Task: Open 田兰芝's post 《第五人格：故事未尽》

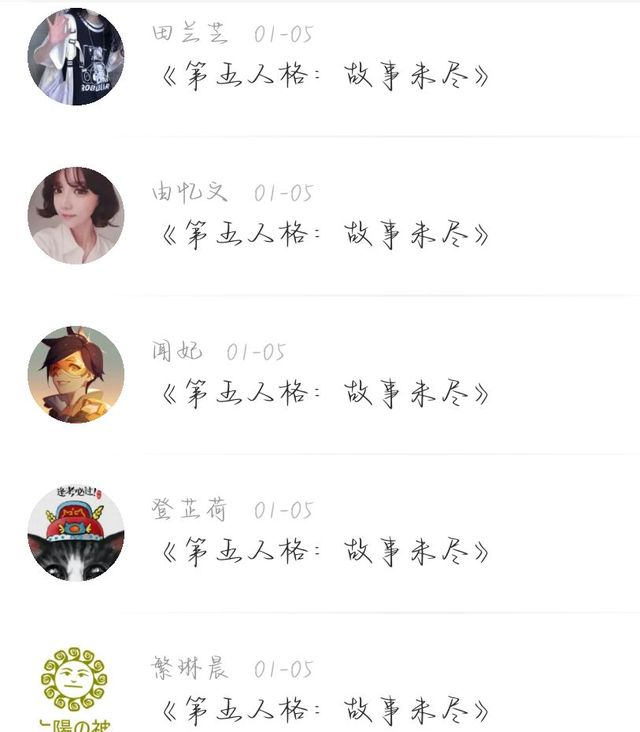Action: tap(326, 77)
